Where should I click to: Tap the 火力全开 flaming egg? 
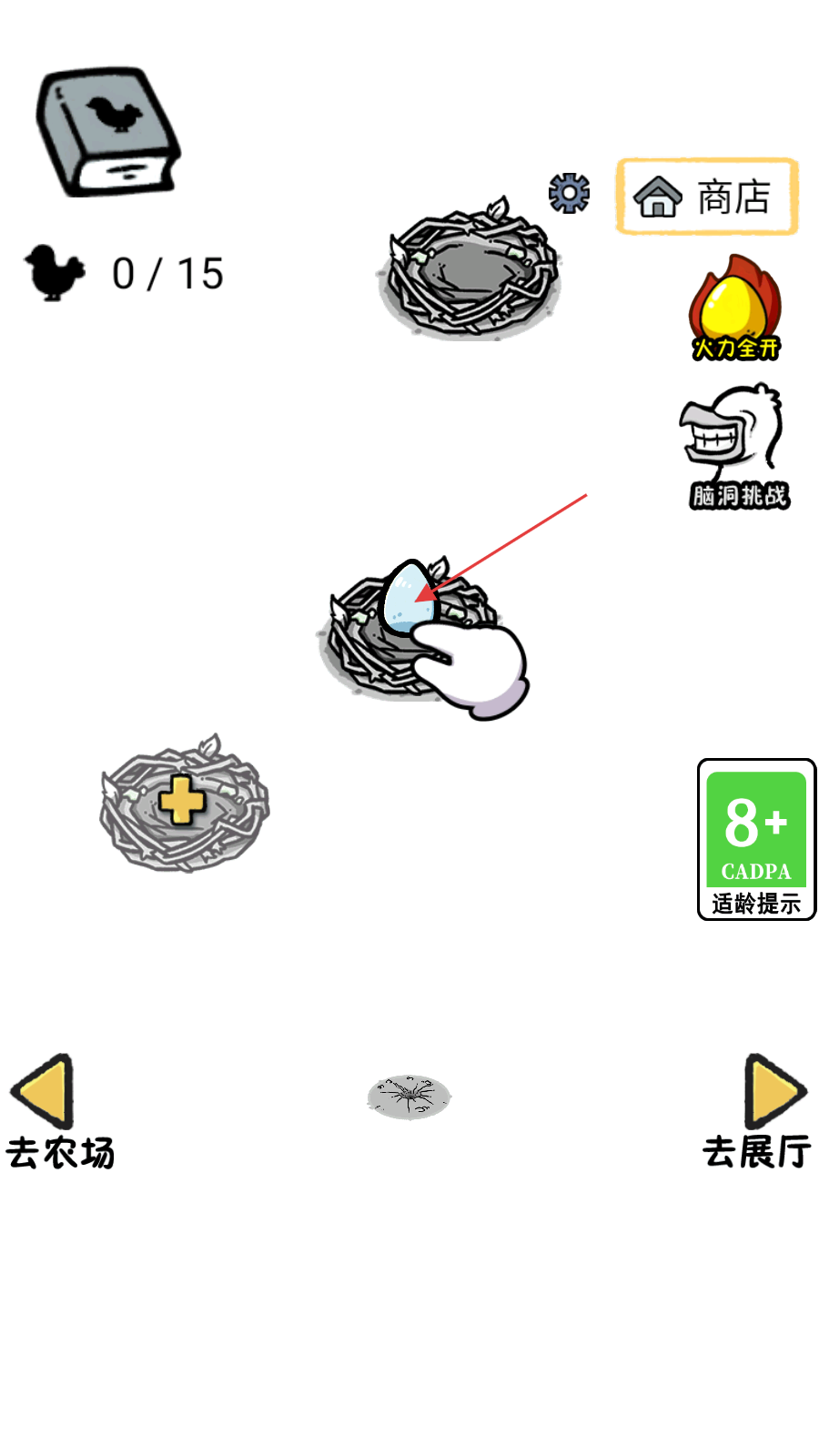pyautogui.click(x=735, y=309)
